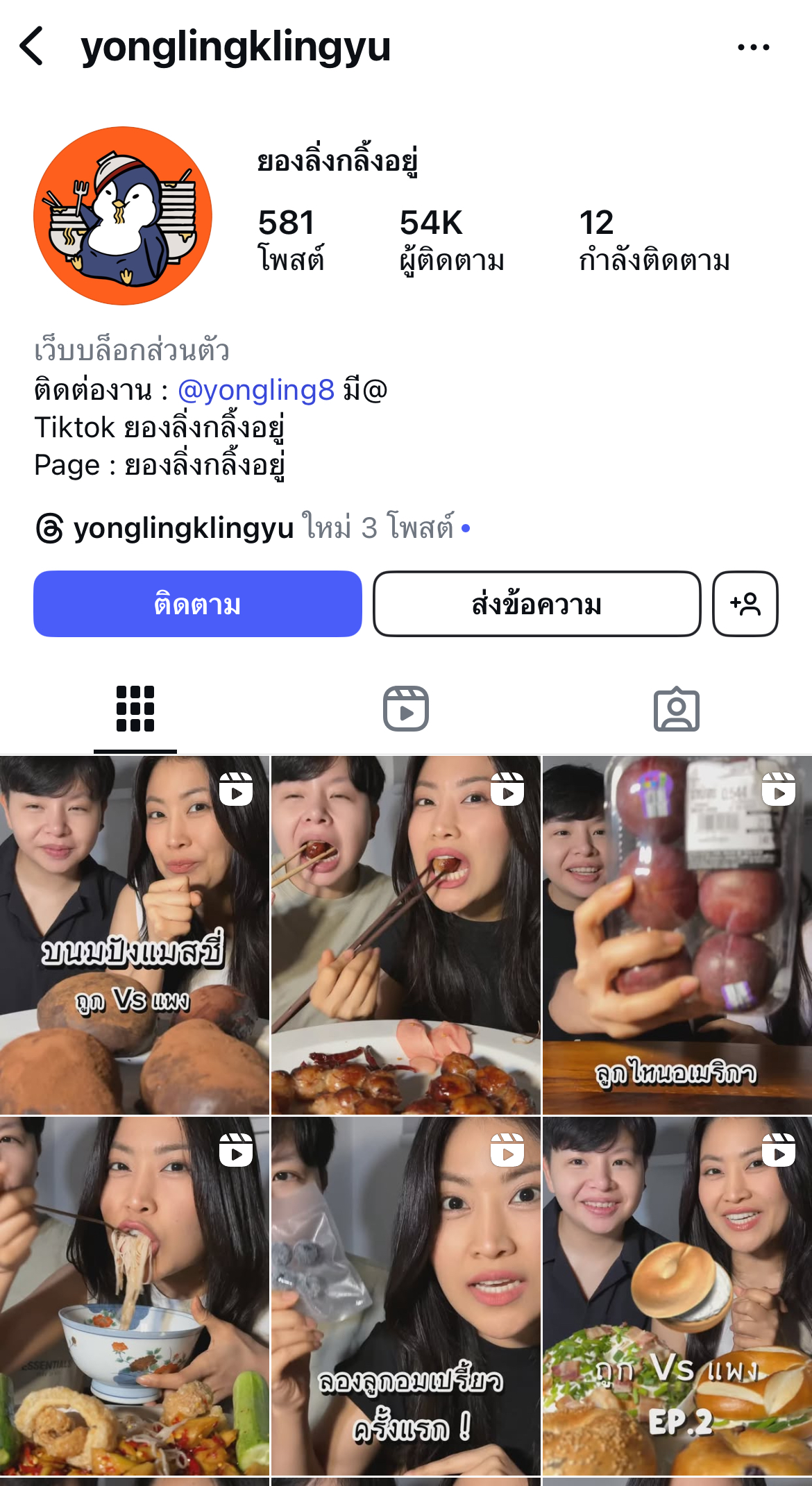Show suggested accounts with add-person icon

pyautogui.click(x=745, y=604)
